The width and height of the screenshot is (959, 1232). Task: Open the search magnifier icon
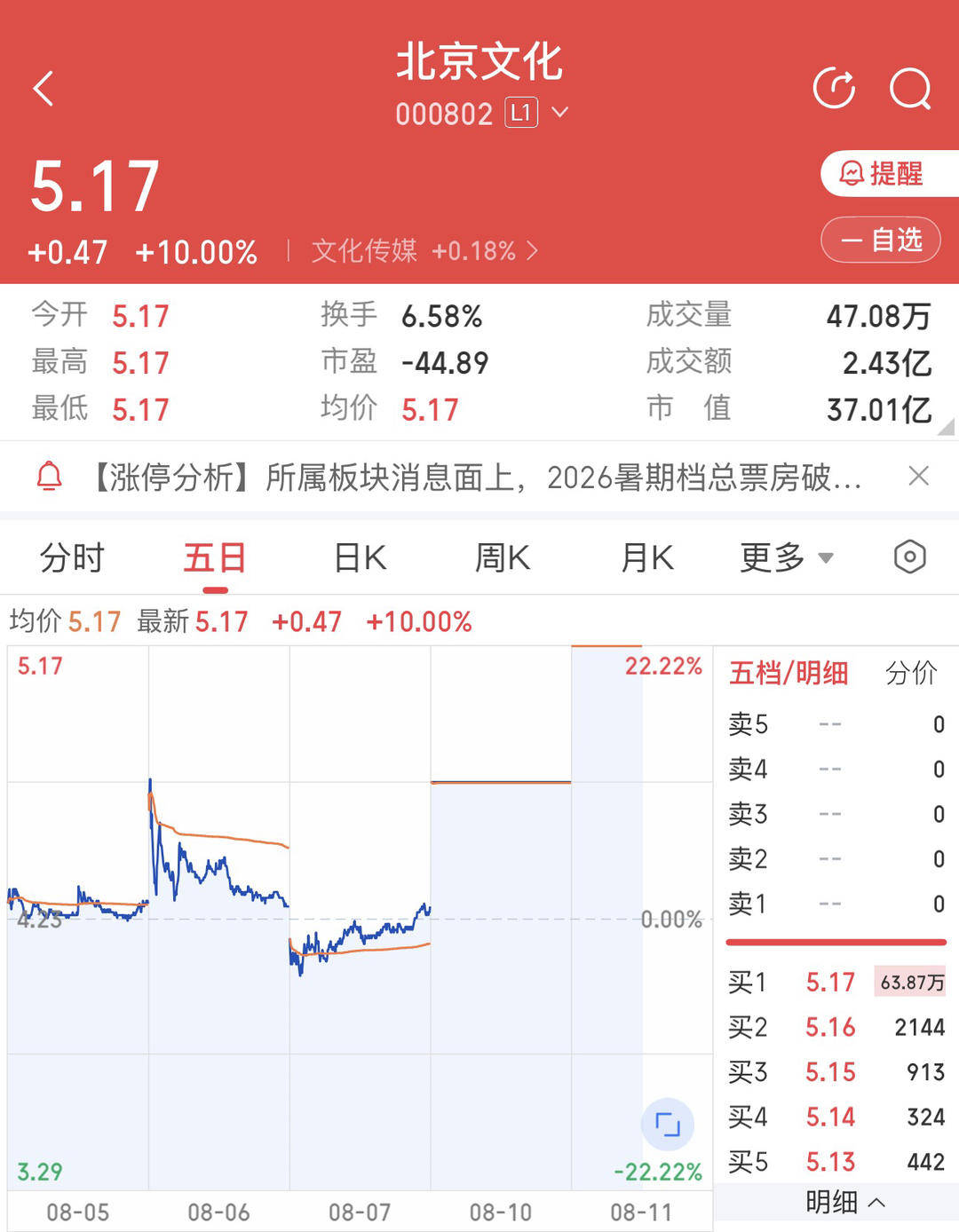point(910,89)
